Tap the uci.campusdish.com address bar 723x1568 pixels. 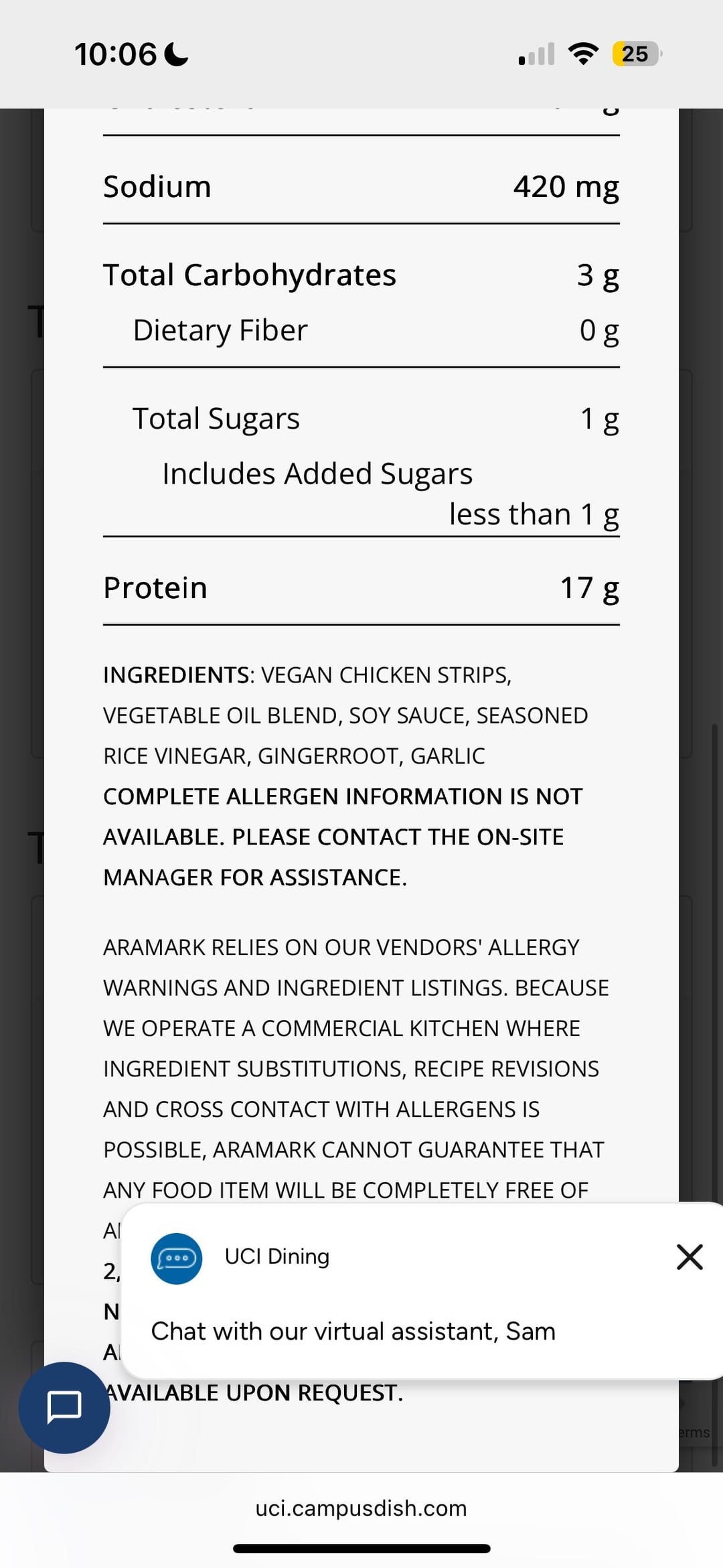coord(361,1508)
